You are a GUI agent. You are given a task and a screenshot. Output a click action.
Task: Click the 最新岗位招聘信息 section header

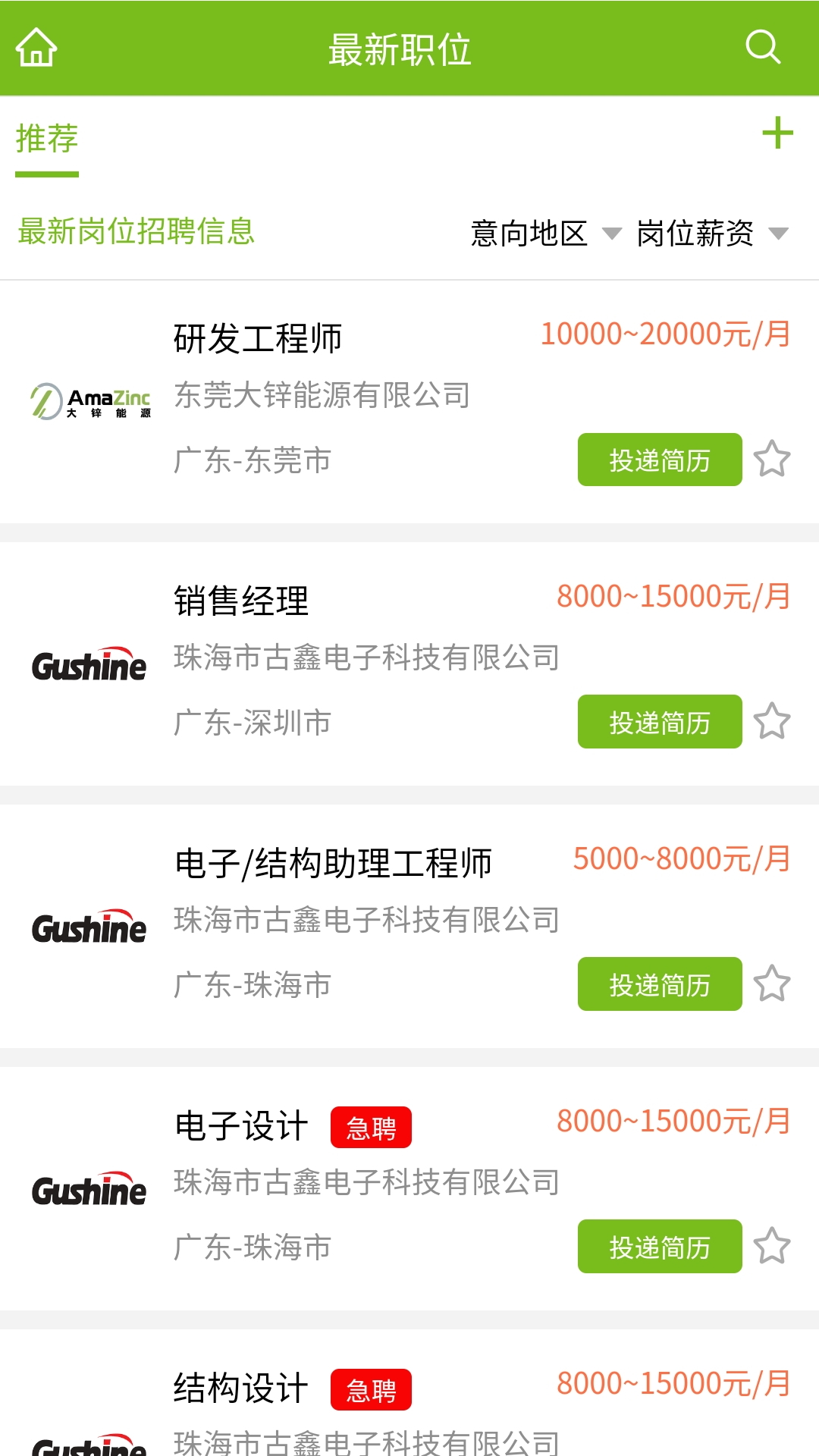click(x=136, y=232)
